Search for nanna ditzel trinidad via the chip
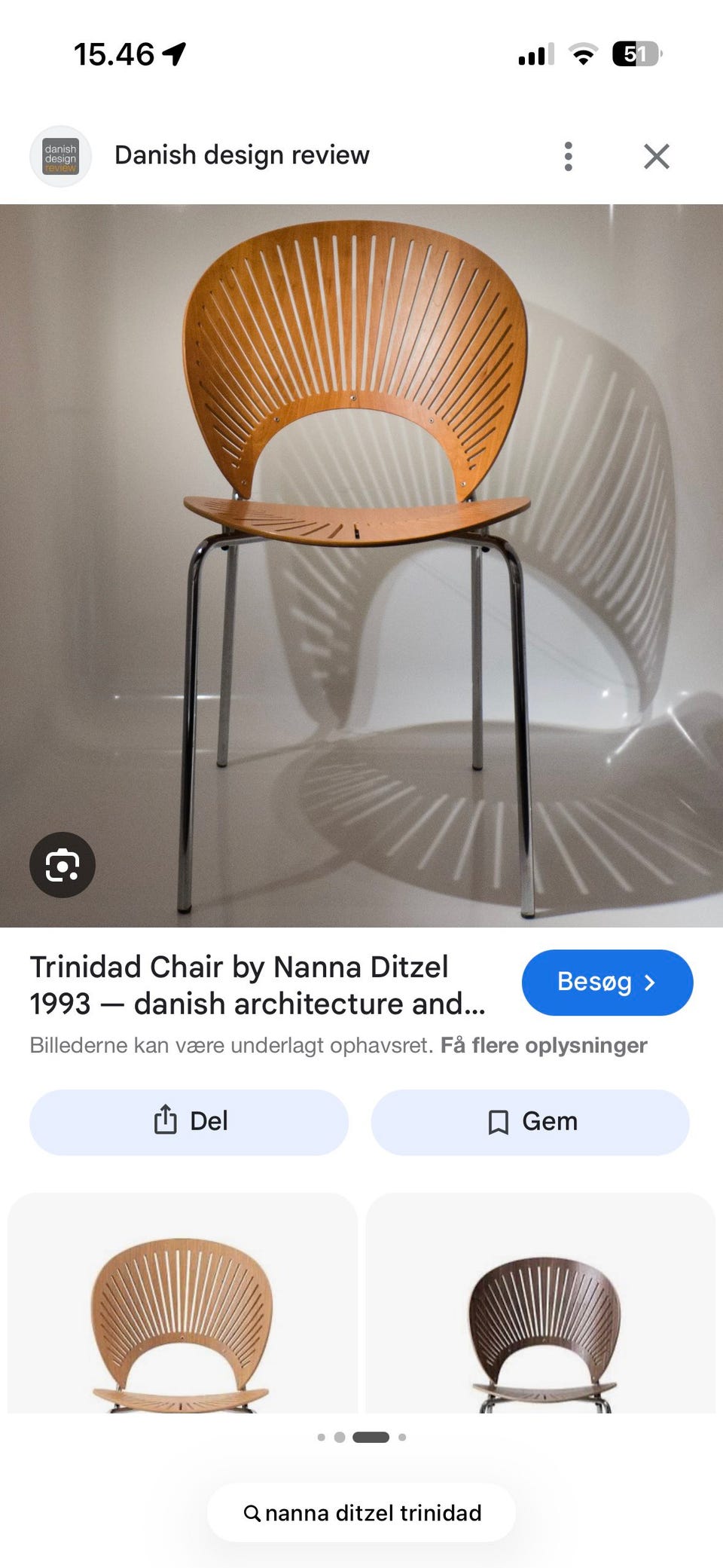The image size is (723, 1568). [361, 1512]
